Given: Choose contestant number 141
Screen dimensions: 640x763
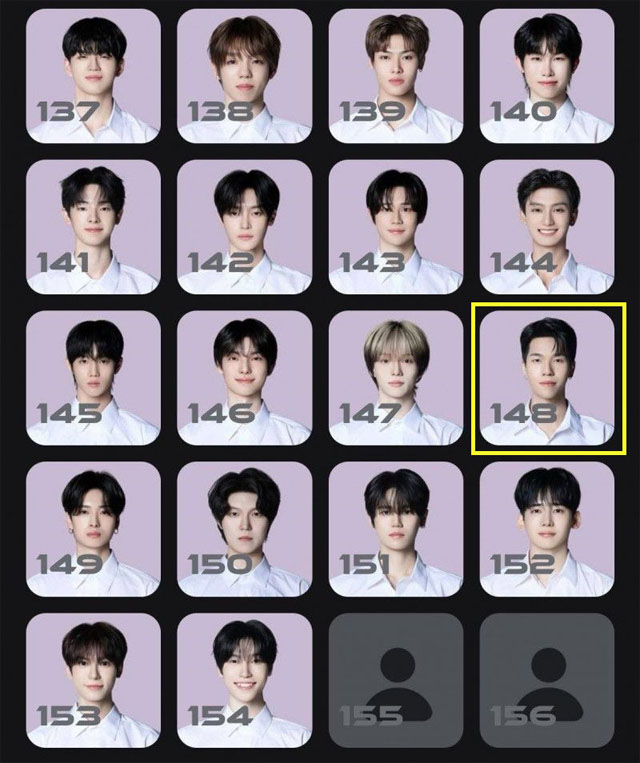Looking at the screenshot, I should tap(93, 227).
